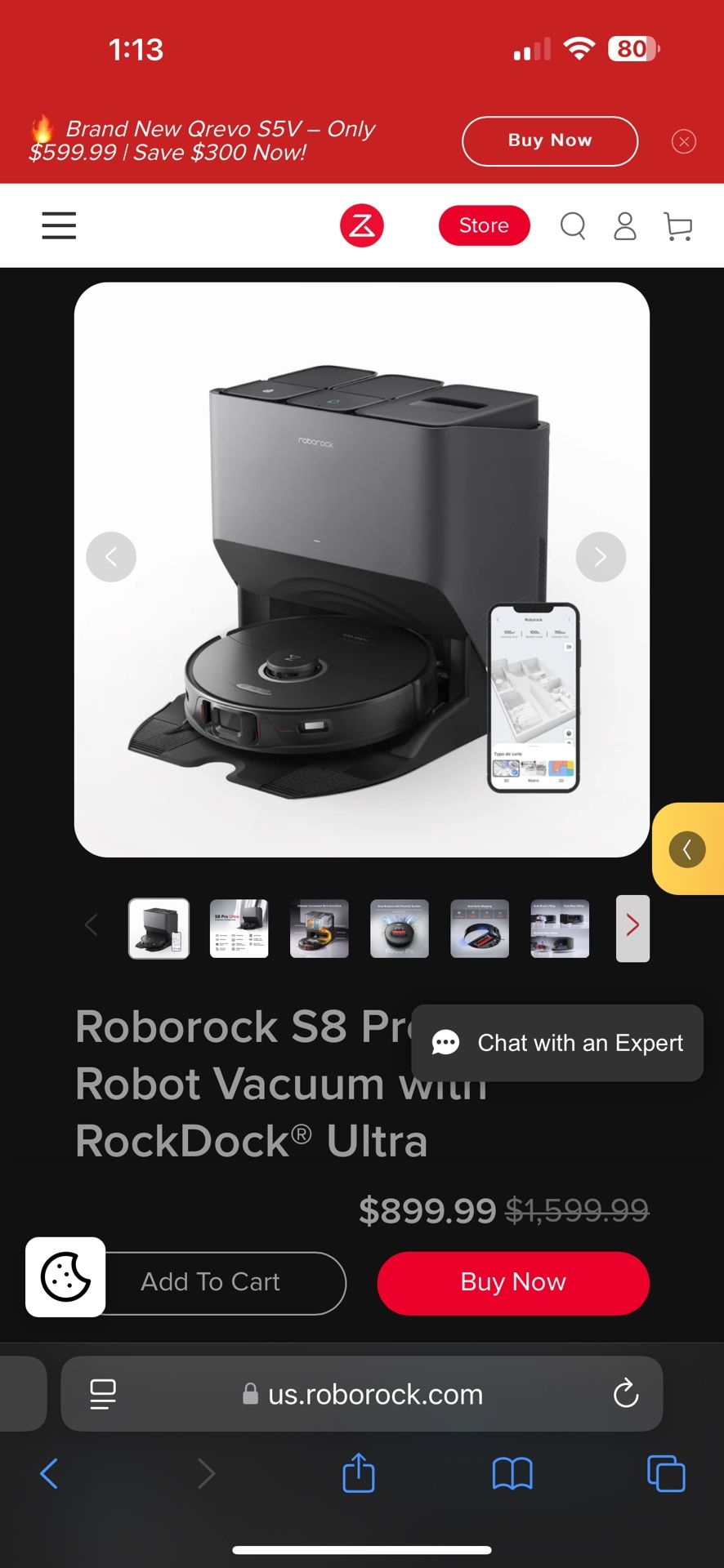Open the user account icon
This screenshot has width=724, height=1568.
point(625,226)
